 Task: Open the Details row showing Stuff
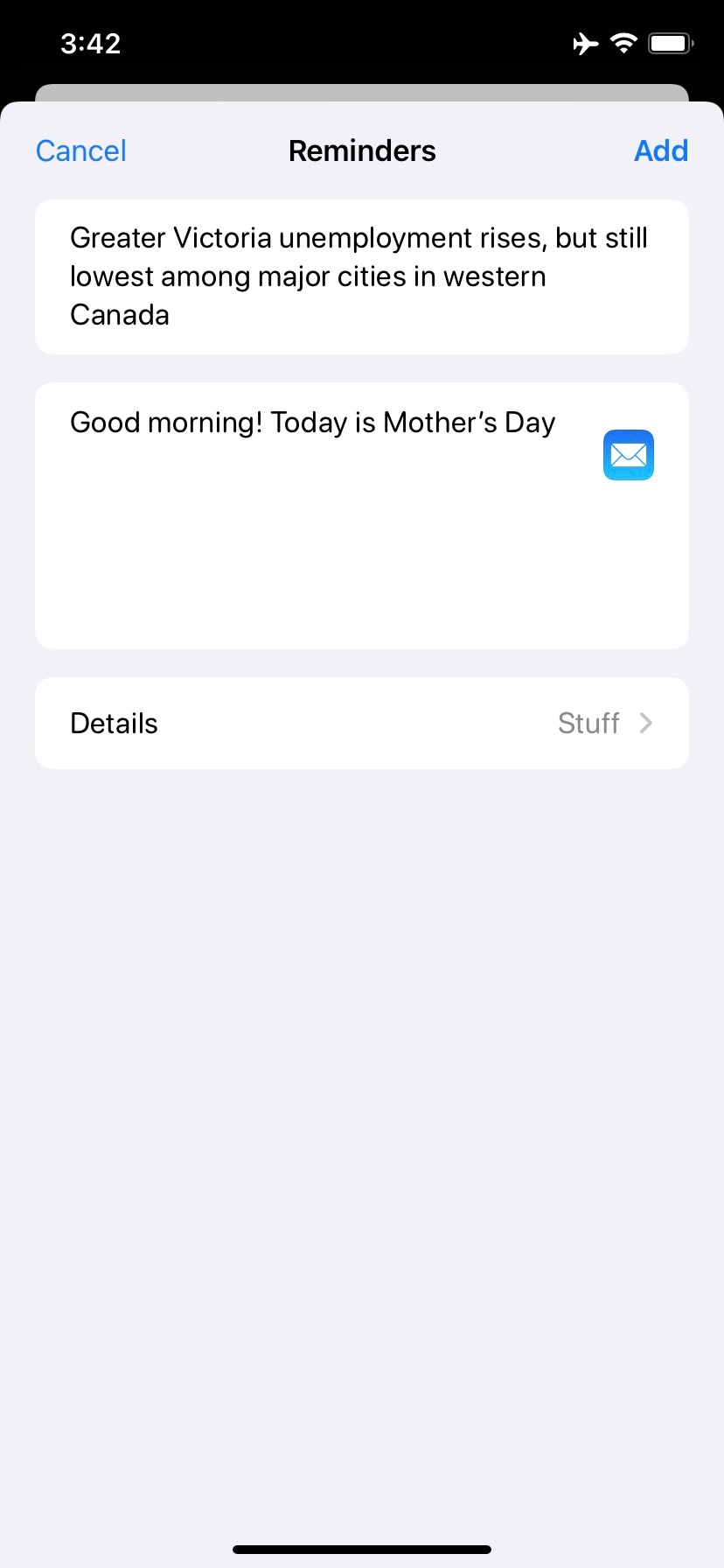(361, 724)
